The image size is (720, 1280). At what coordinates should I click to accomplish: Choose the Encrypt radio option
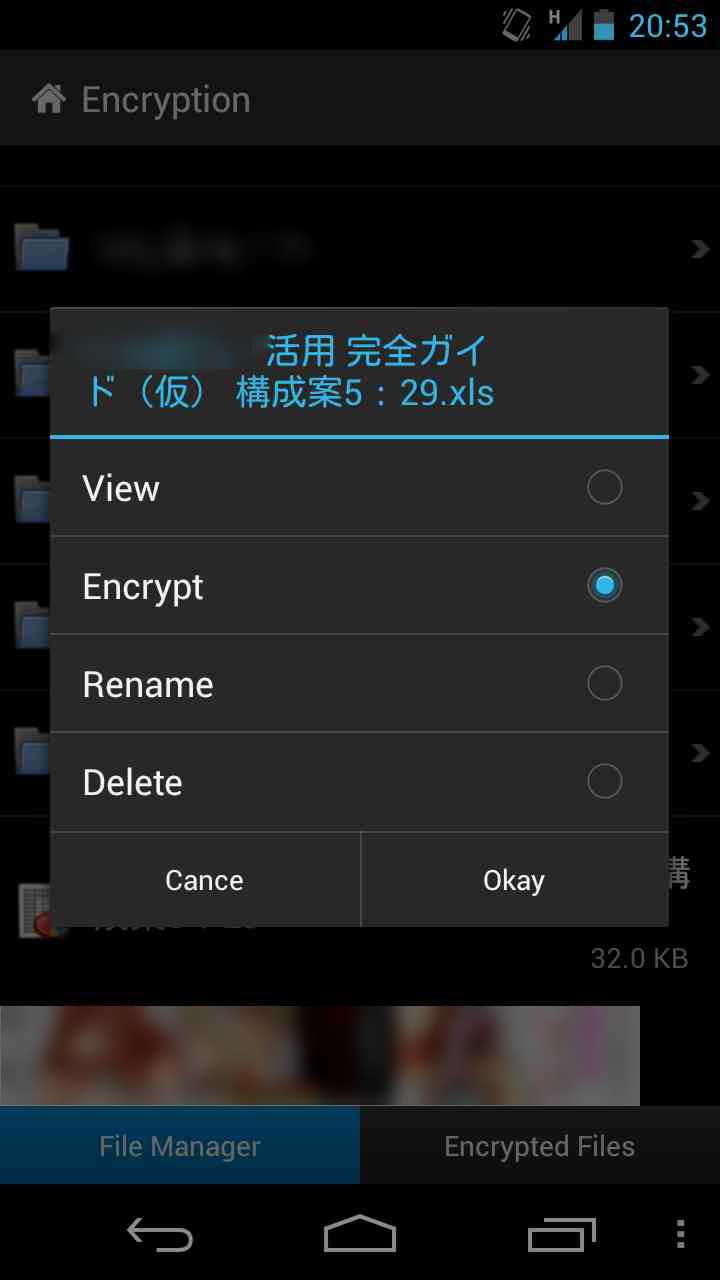click(359, 586)
